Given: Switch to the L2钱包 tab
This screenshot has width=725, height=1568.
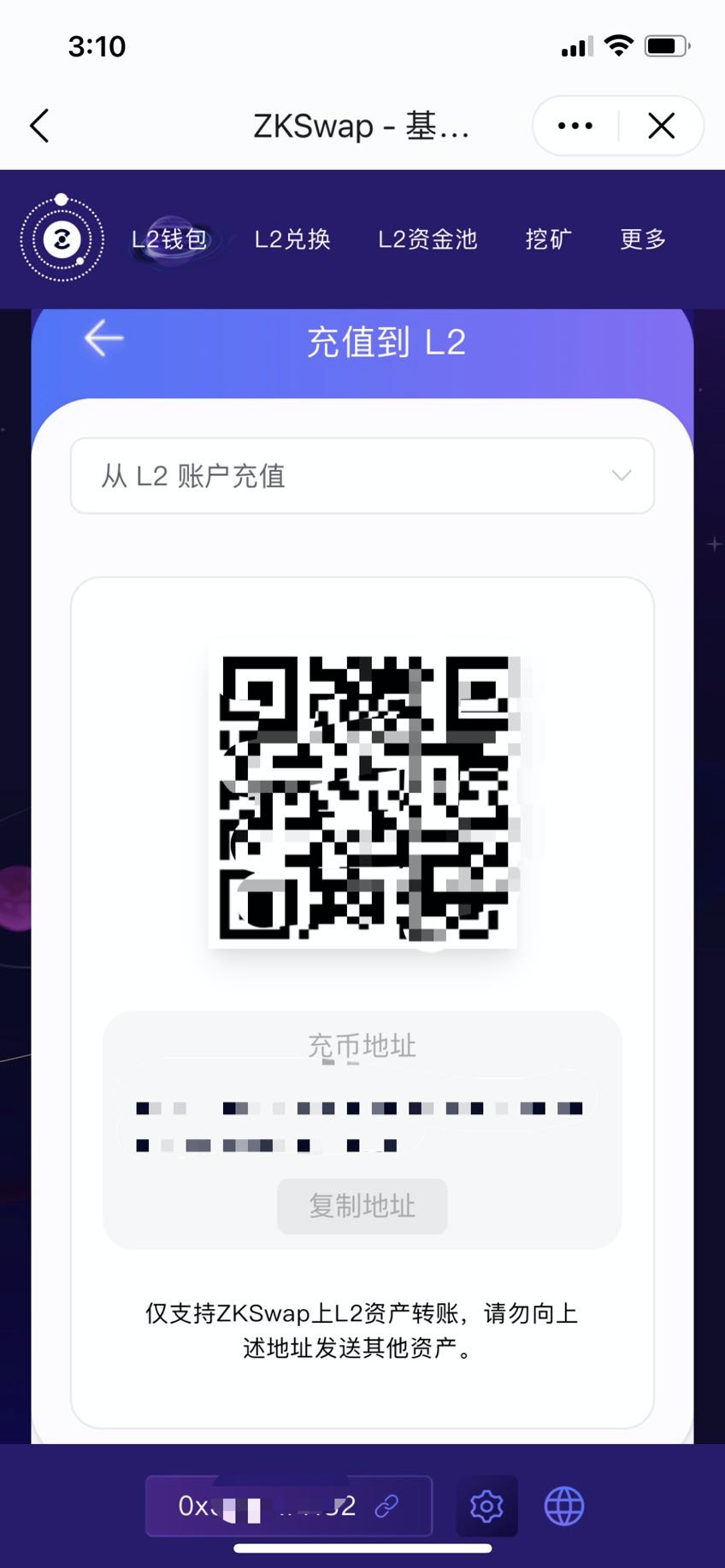Looking at the screenshot, I should click(169, 239).
